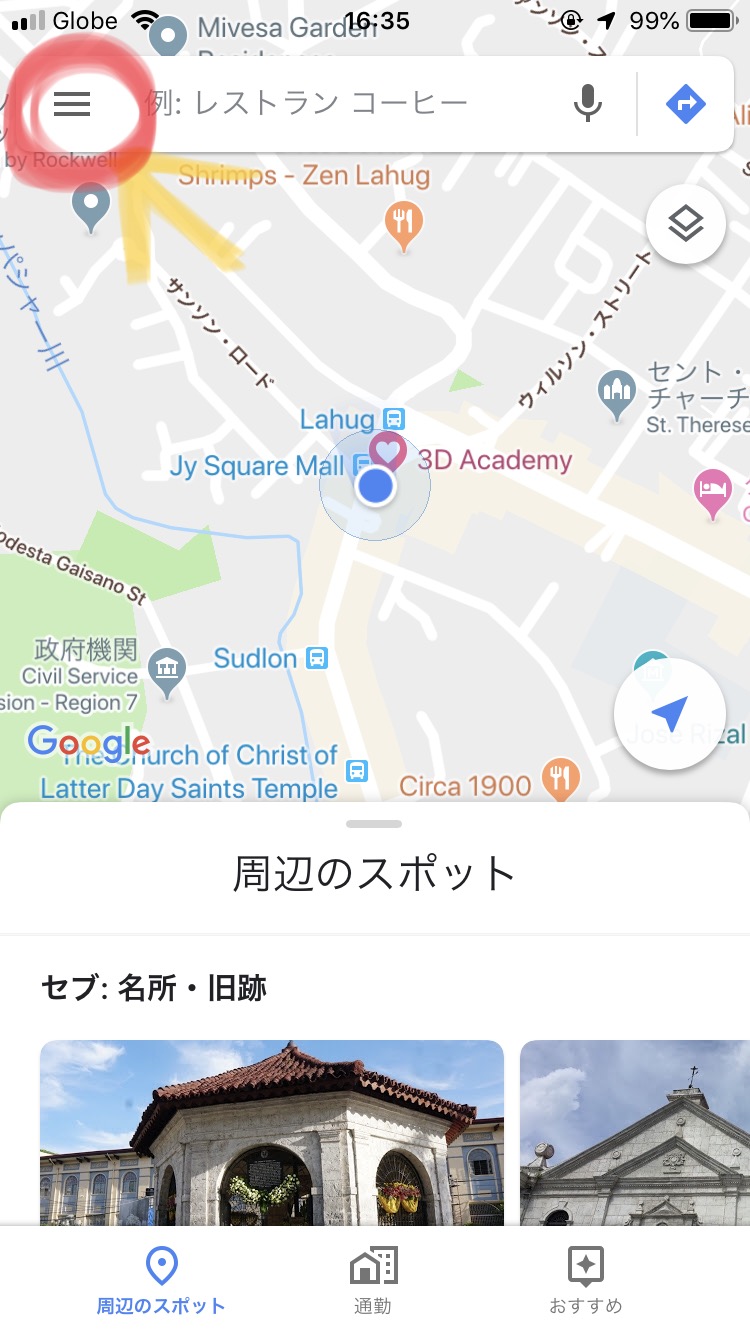
Task: Switch to the おすすめ tab
Action: [585, 1279]
